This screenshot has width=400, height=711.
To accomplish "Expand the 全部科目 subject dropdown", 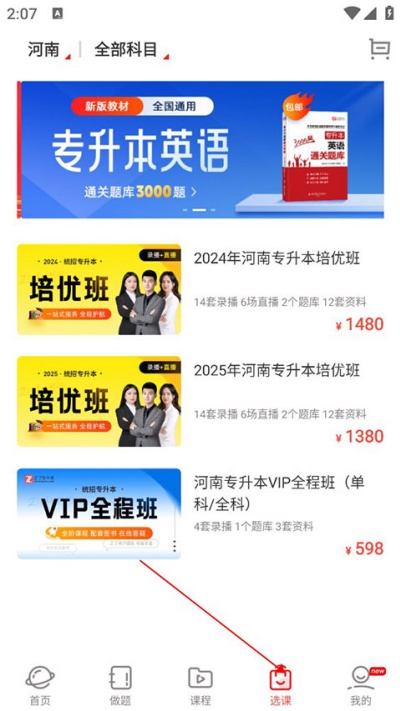I will (x=132, y=49).
